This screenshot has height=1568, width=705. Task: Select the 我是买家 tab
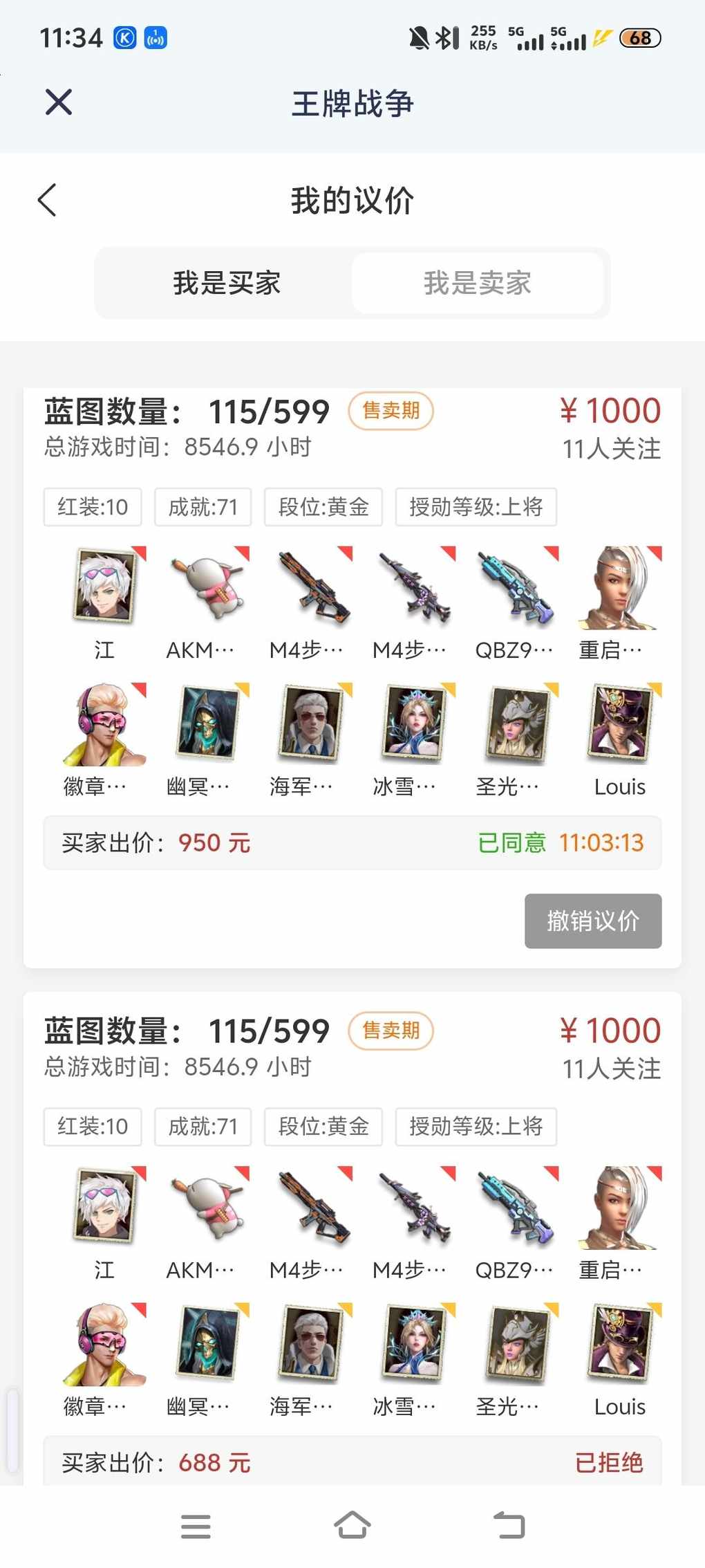pos(227,283)
